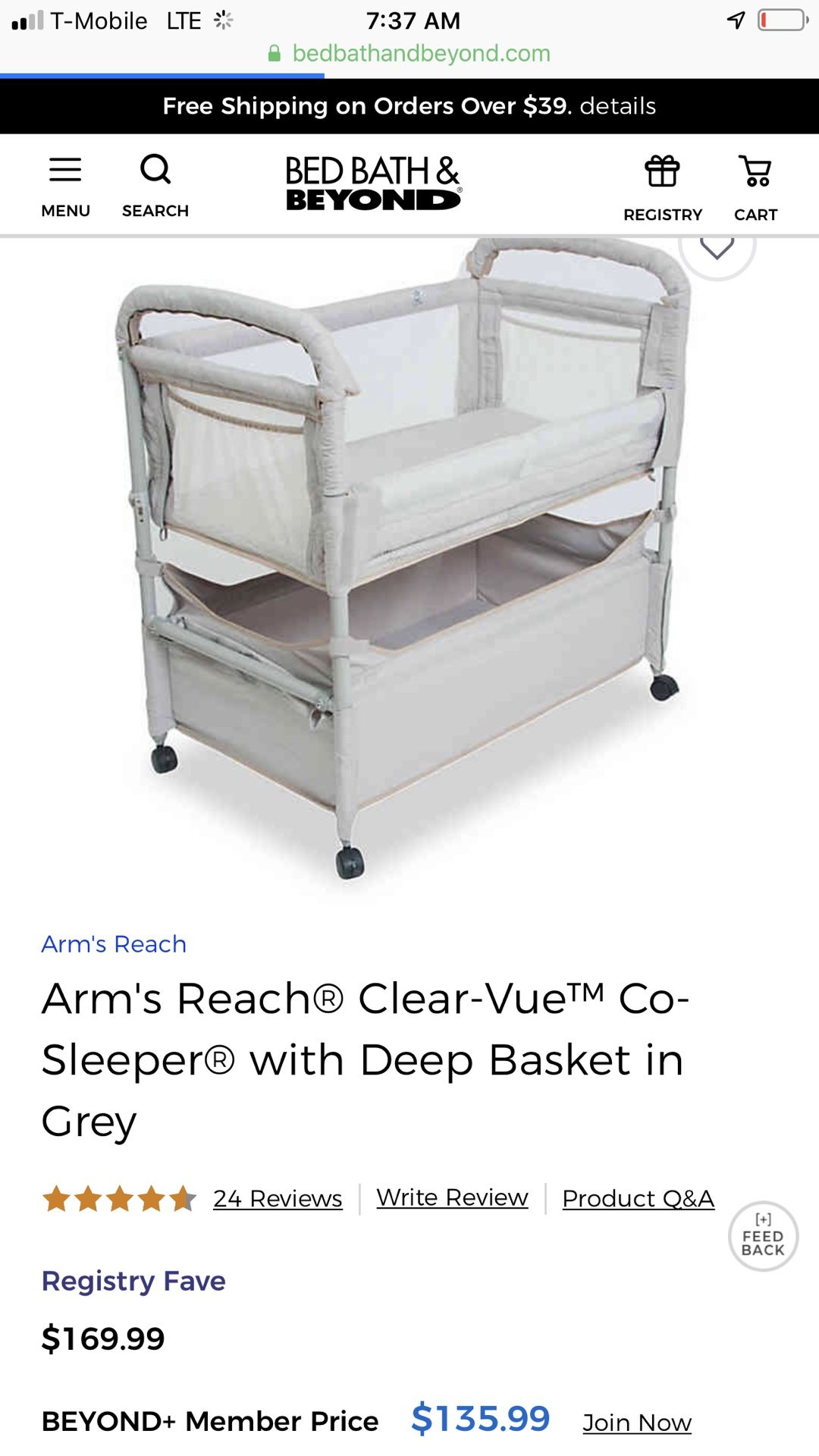
Task: Click Join Now for Beyond+ membership
Action: [637, 1422]
